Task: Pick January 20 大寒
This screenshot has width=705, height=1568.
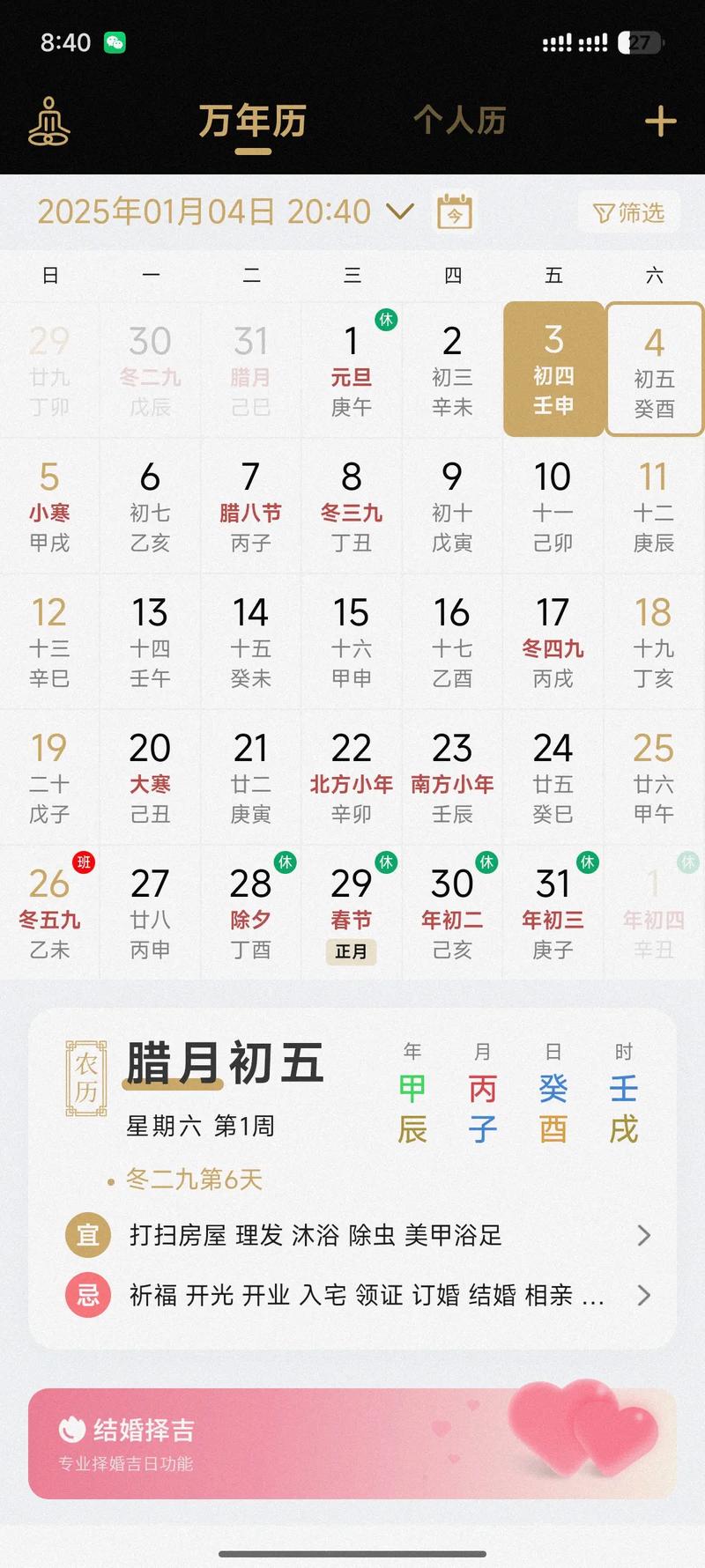Action: pos(150,778)
